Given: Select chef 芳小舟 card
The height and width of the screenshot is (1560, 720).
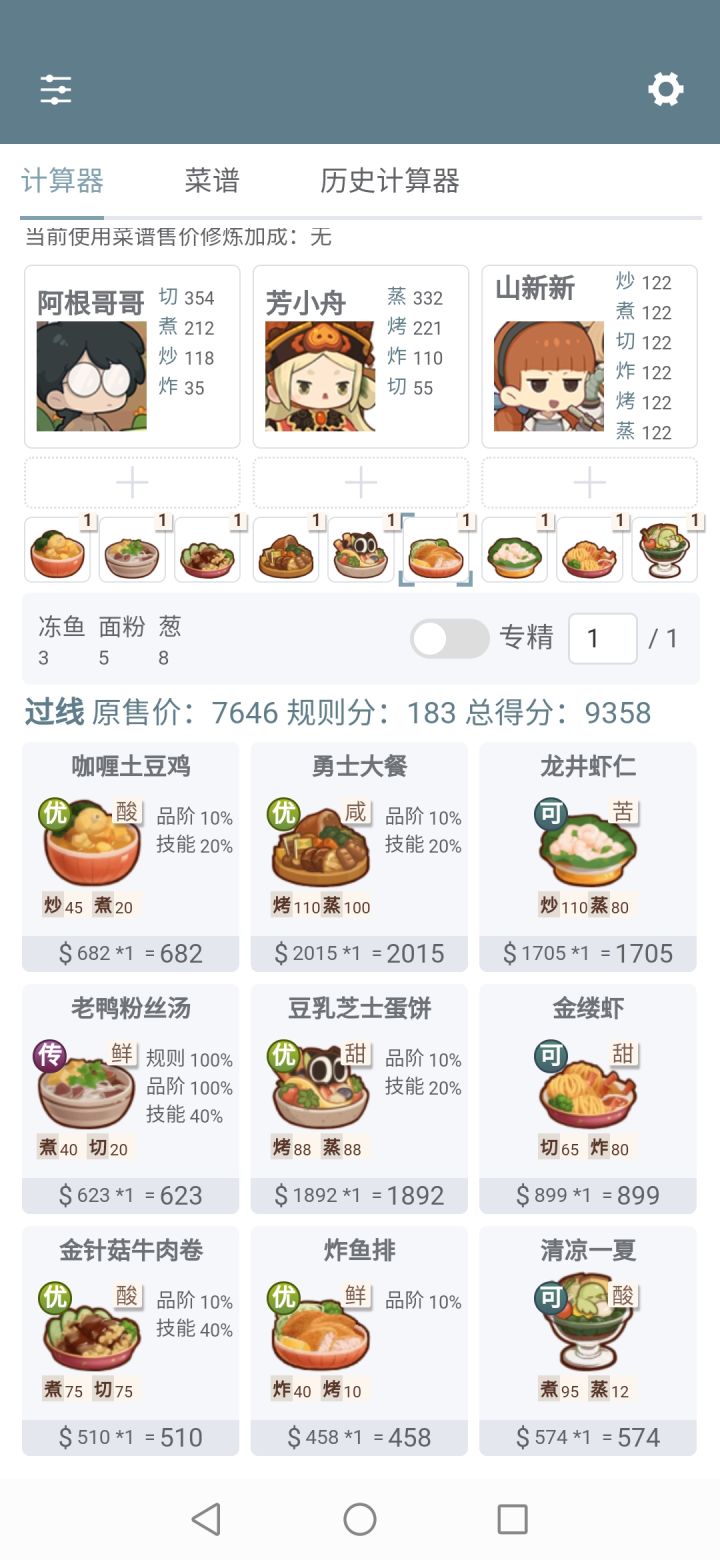Looking at the screenshot, I should tap(360, 357).
